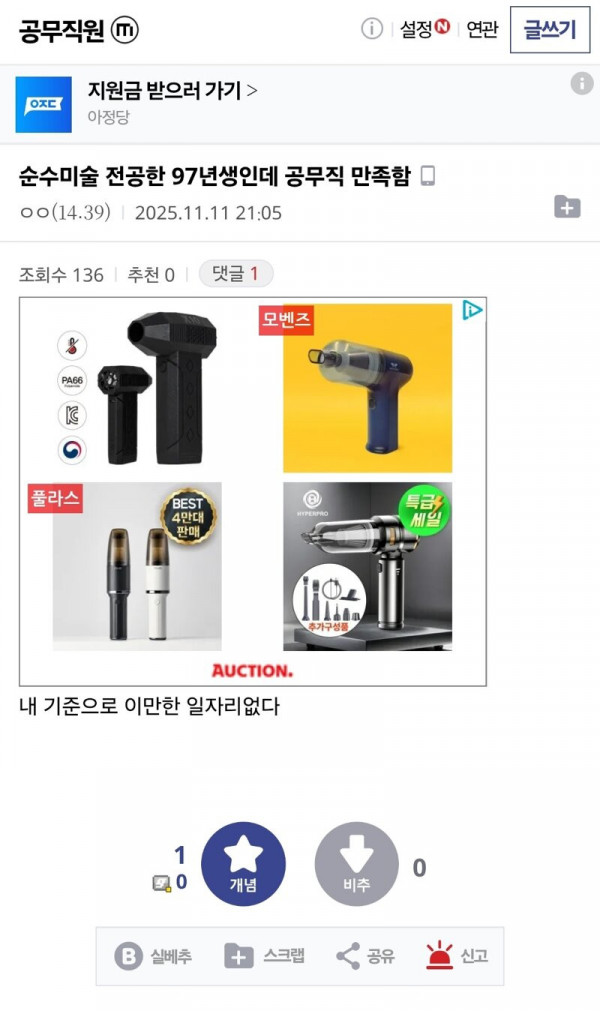Report this post with 신고
Viewport: 600px width, 1011px height.
457,956
